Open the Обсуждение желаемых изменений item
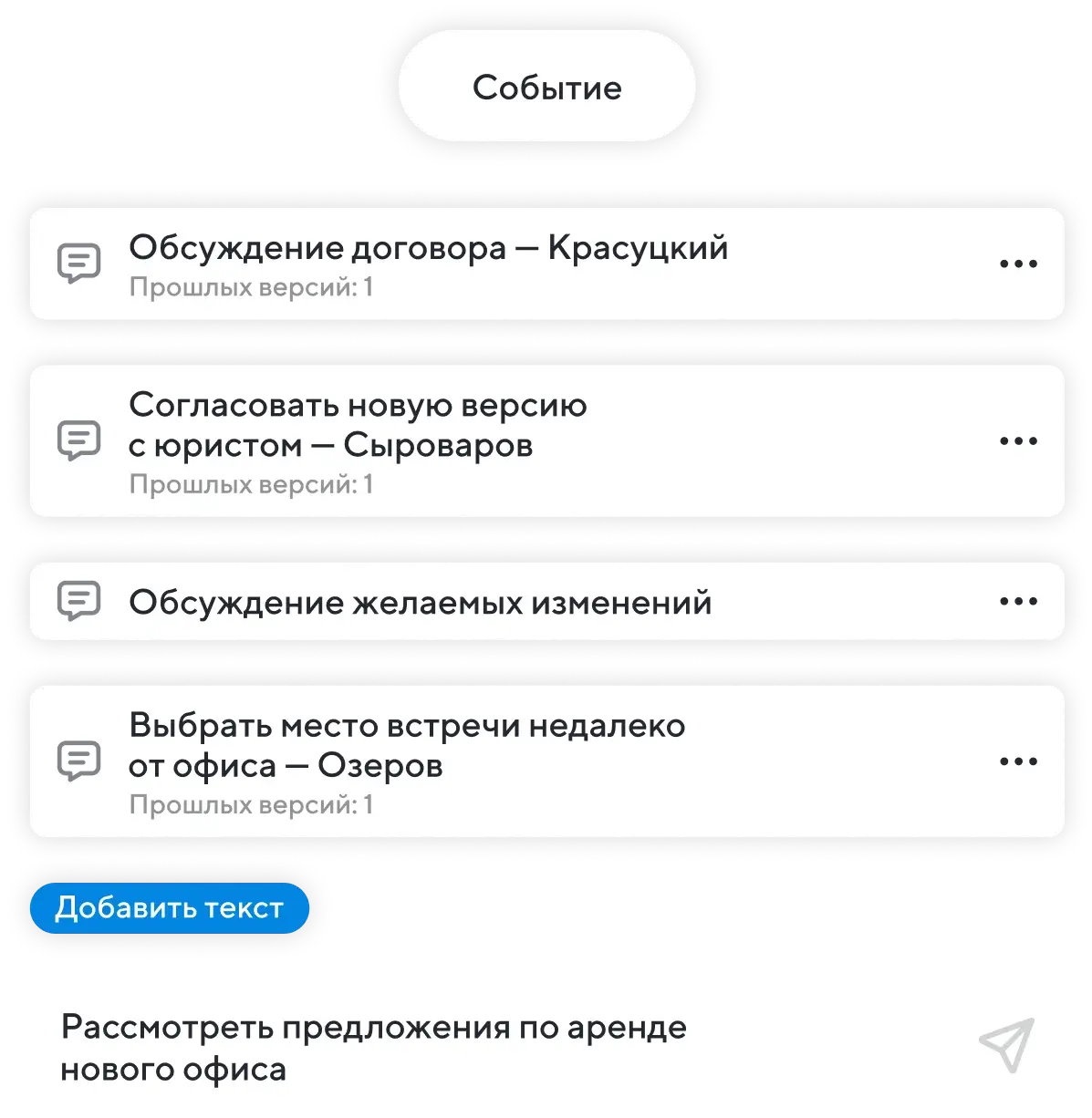The height and width of the screenshot is (1118, 1092). (420, 603)
